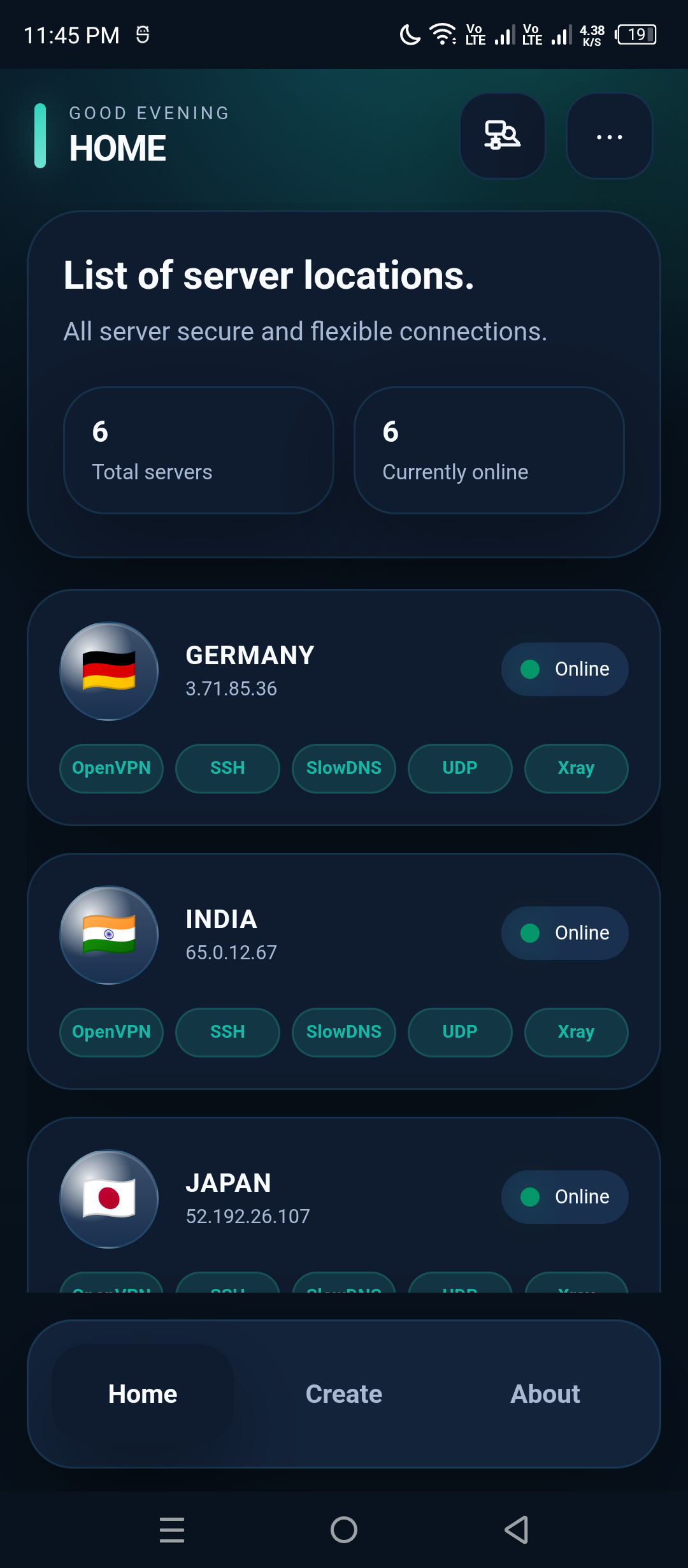Open the three-dot overflow menu icon

608,136
